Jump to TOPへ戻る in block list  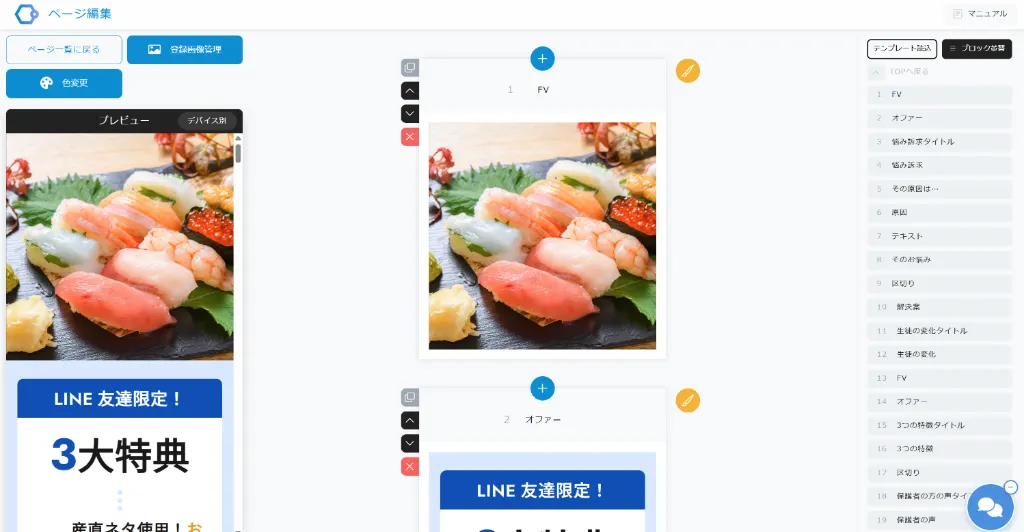point(910,72)
